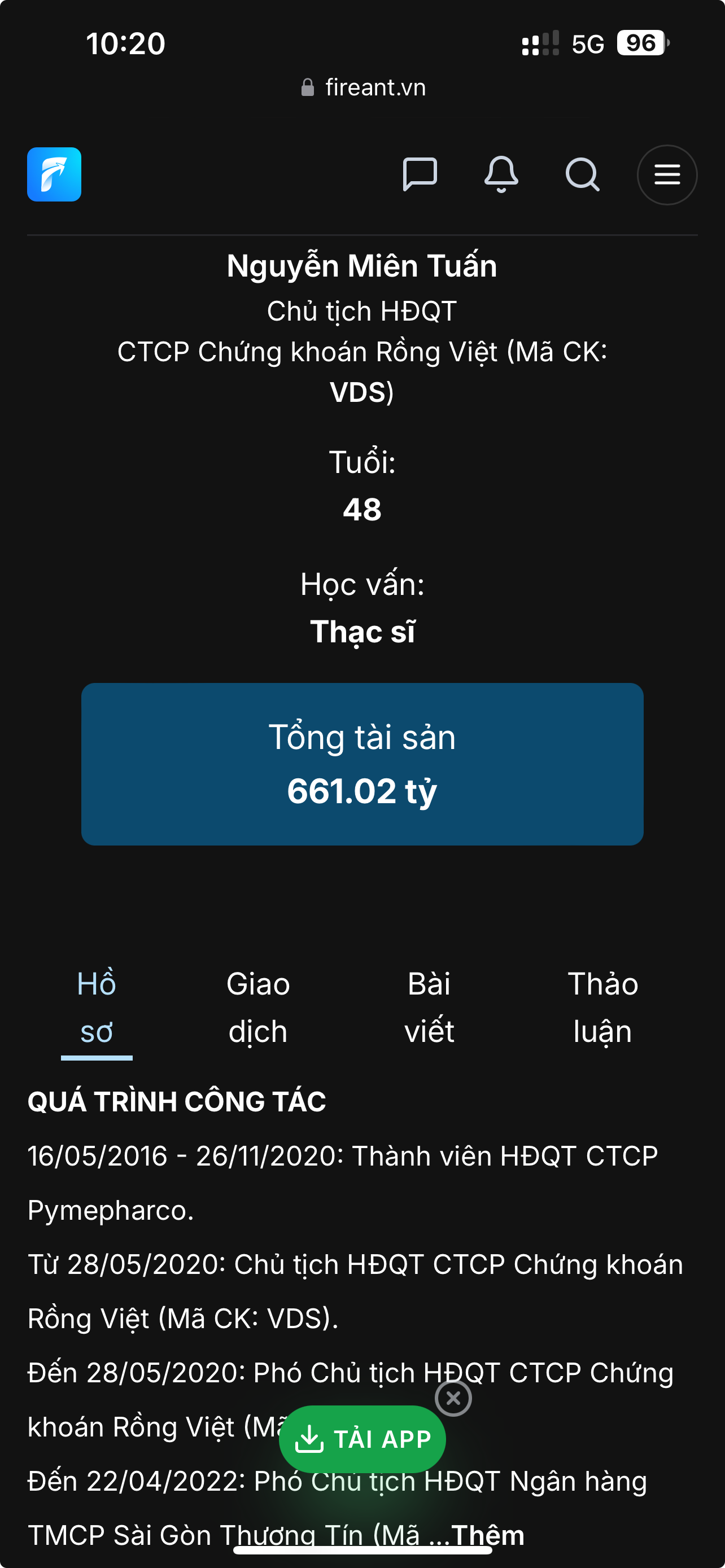
Task: Select the Hồ sơ tab
Action: tap(97, 1008)
